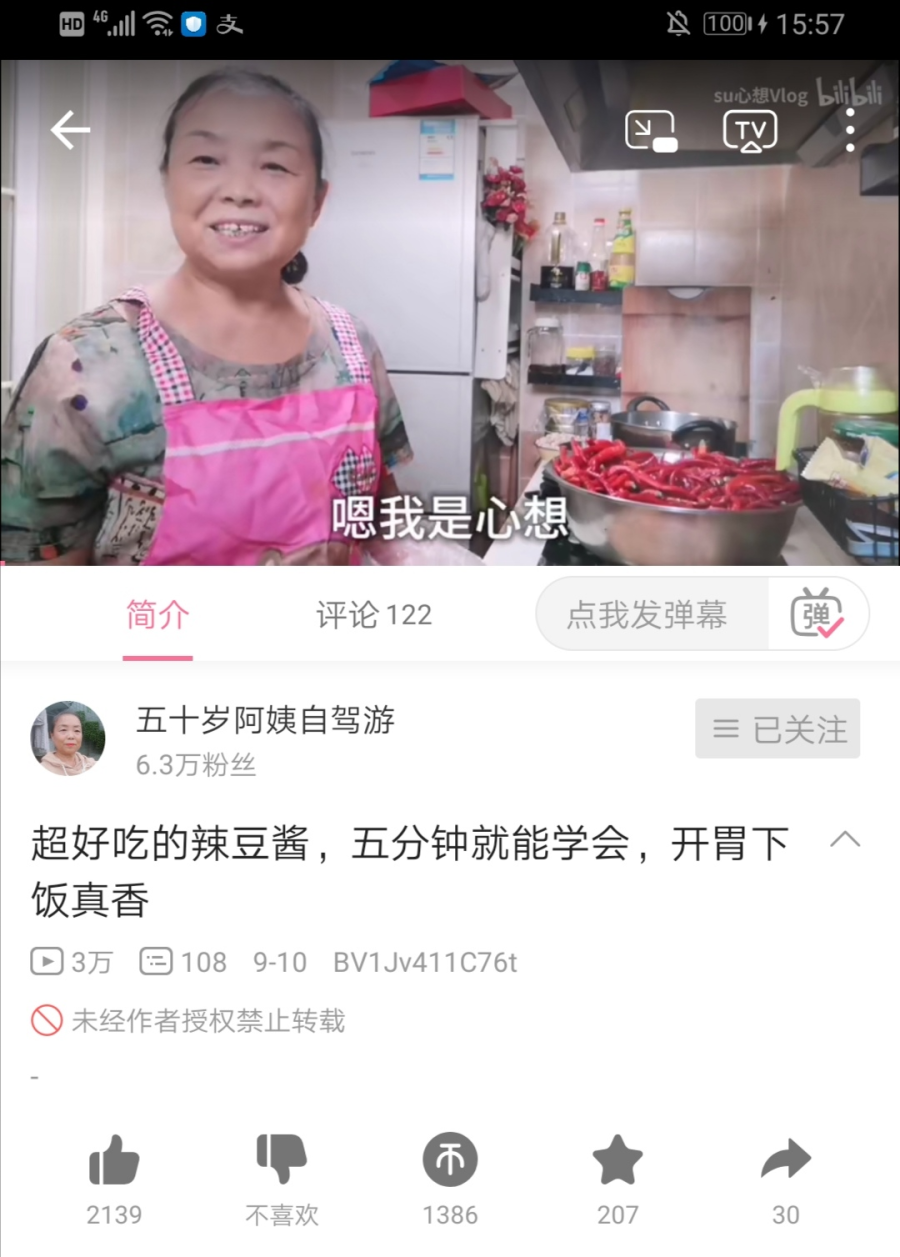
Task: Cast the video to TV
Action: 750,131
